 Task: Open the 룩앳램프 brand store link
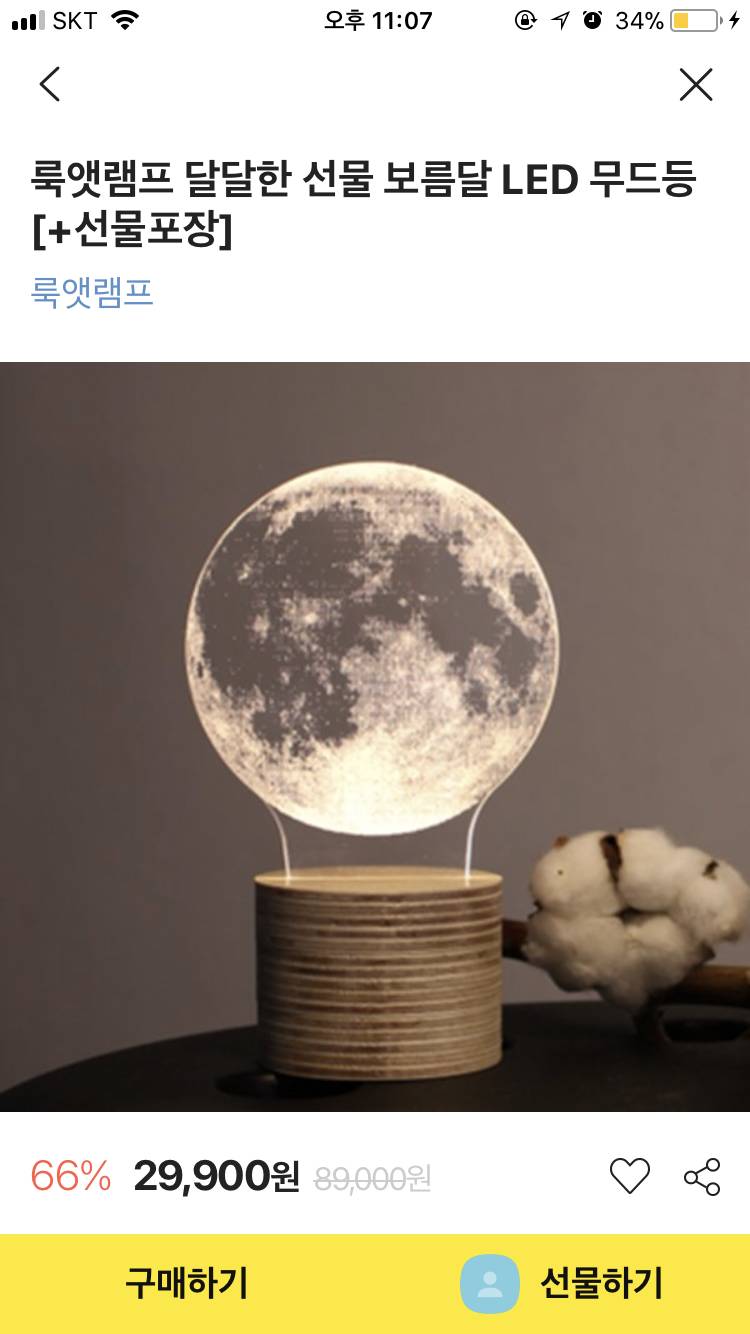point(92,292)
